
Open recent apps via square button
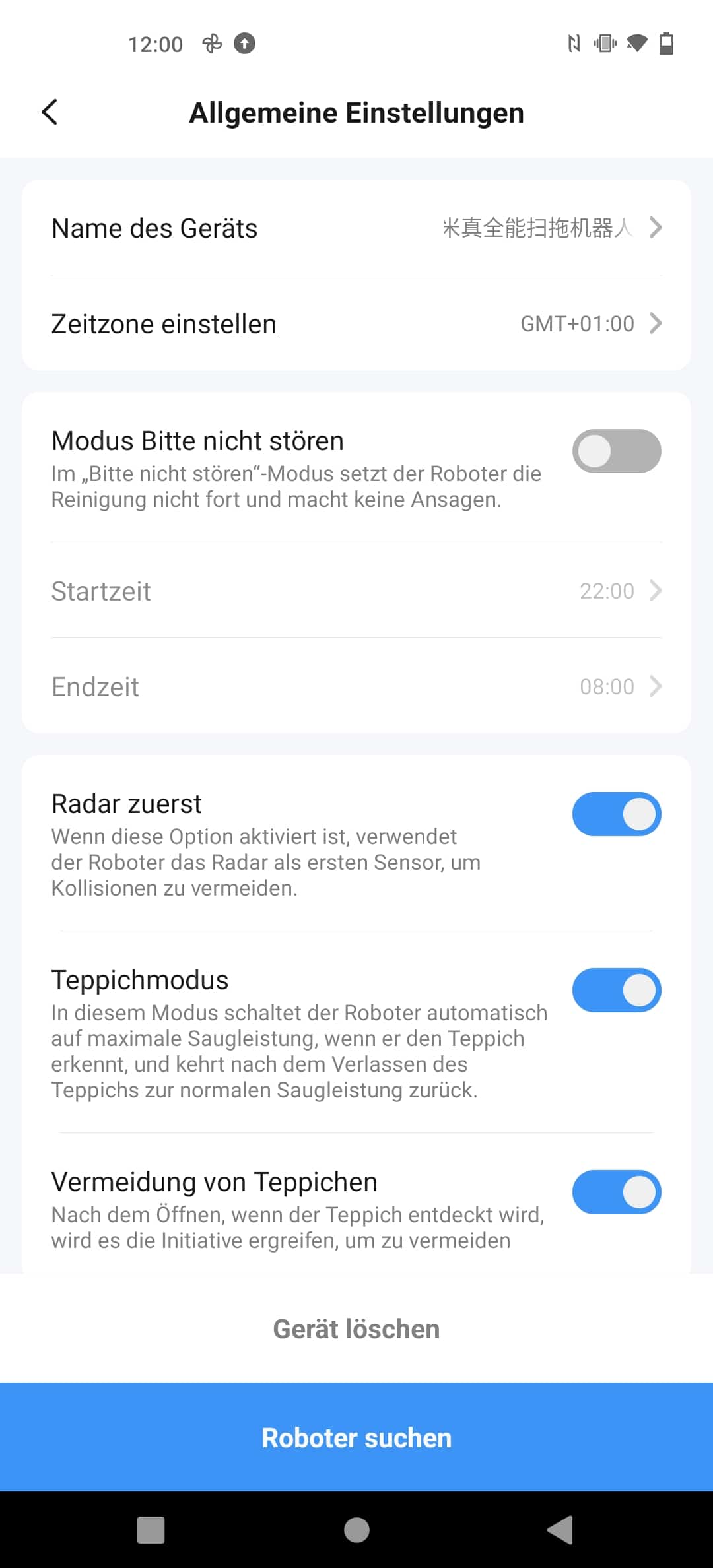(151, 1530)
